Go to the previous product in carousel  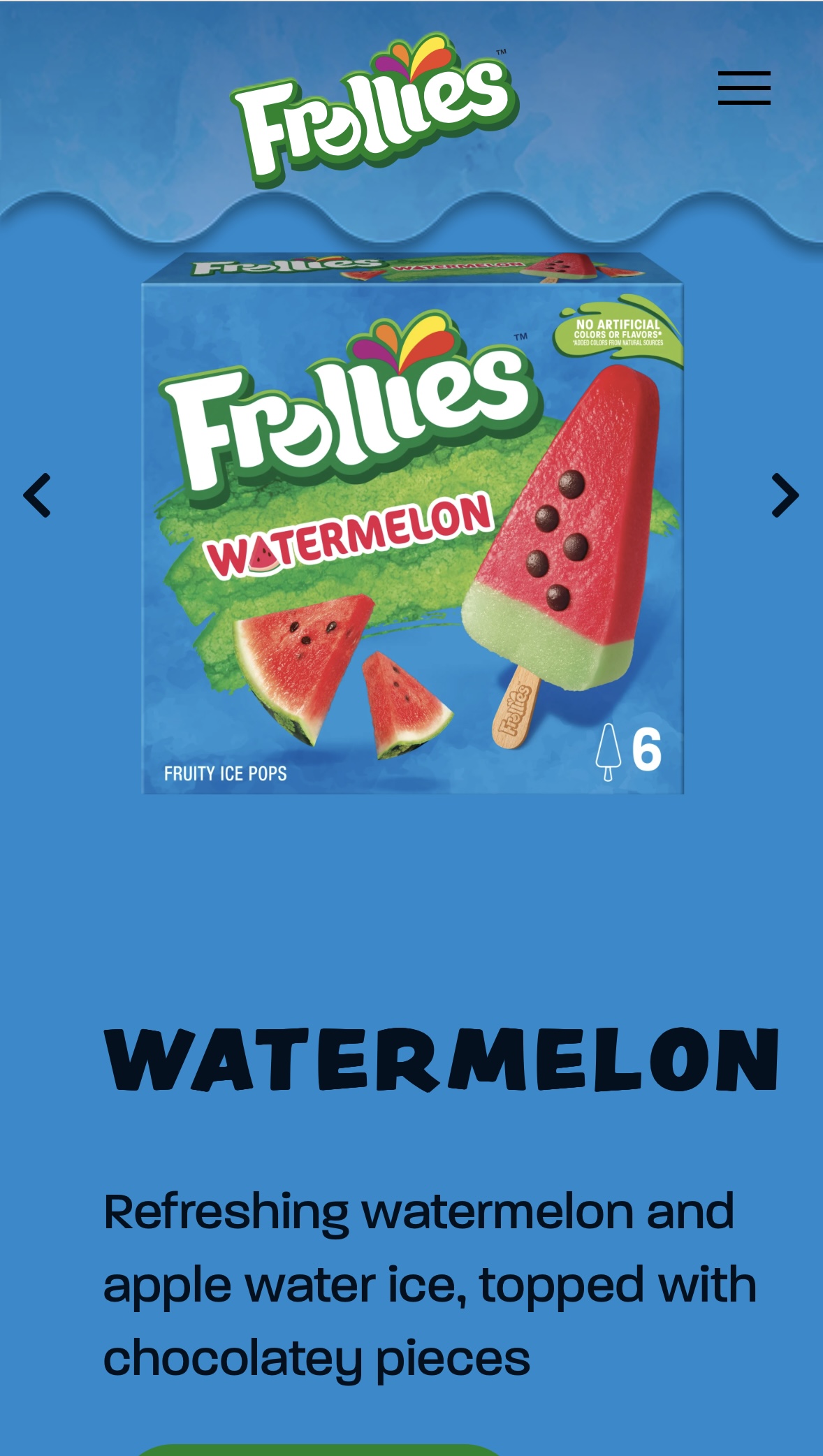37,495
